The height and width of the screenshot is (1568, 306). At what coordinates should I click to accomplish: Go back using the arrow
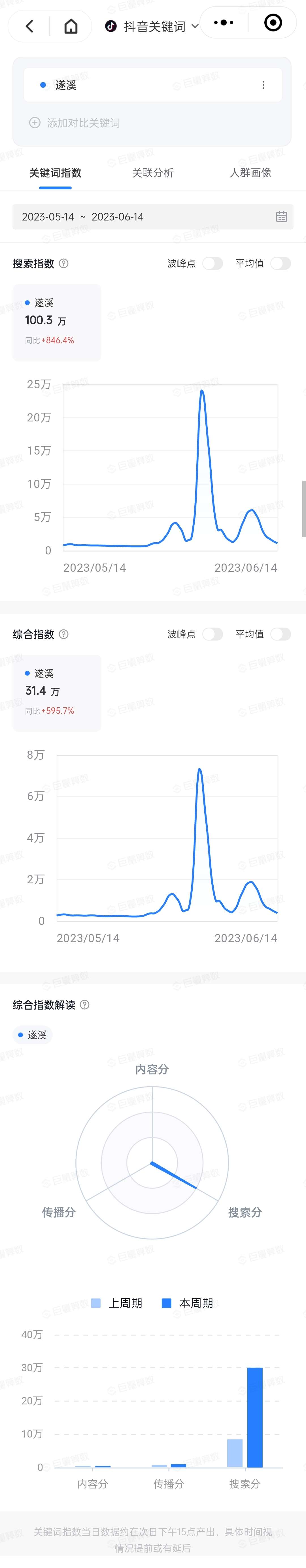coord(30,25)
